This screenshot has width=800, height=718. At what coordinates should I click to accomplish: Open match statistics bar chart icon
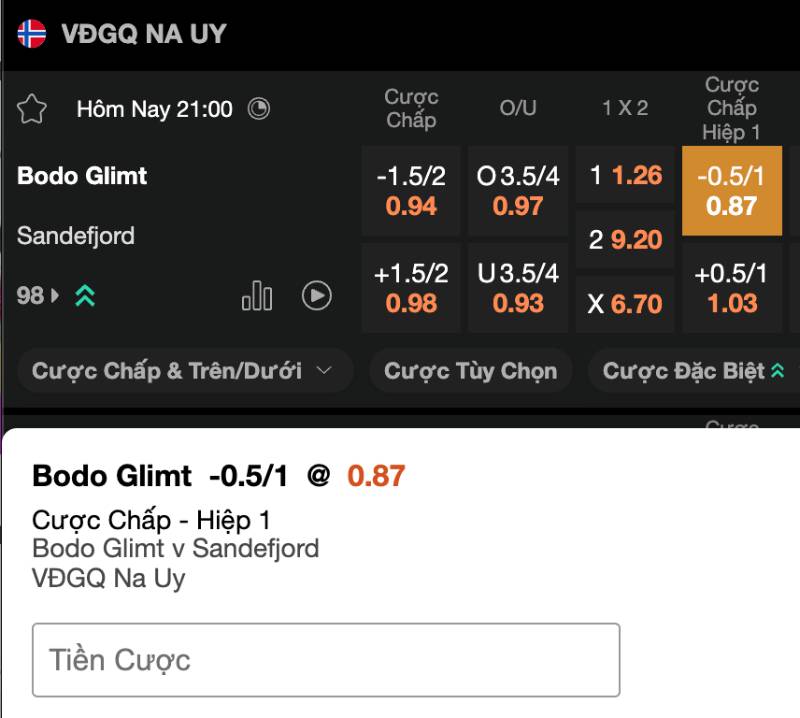tap(257, 295)
